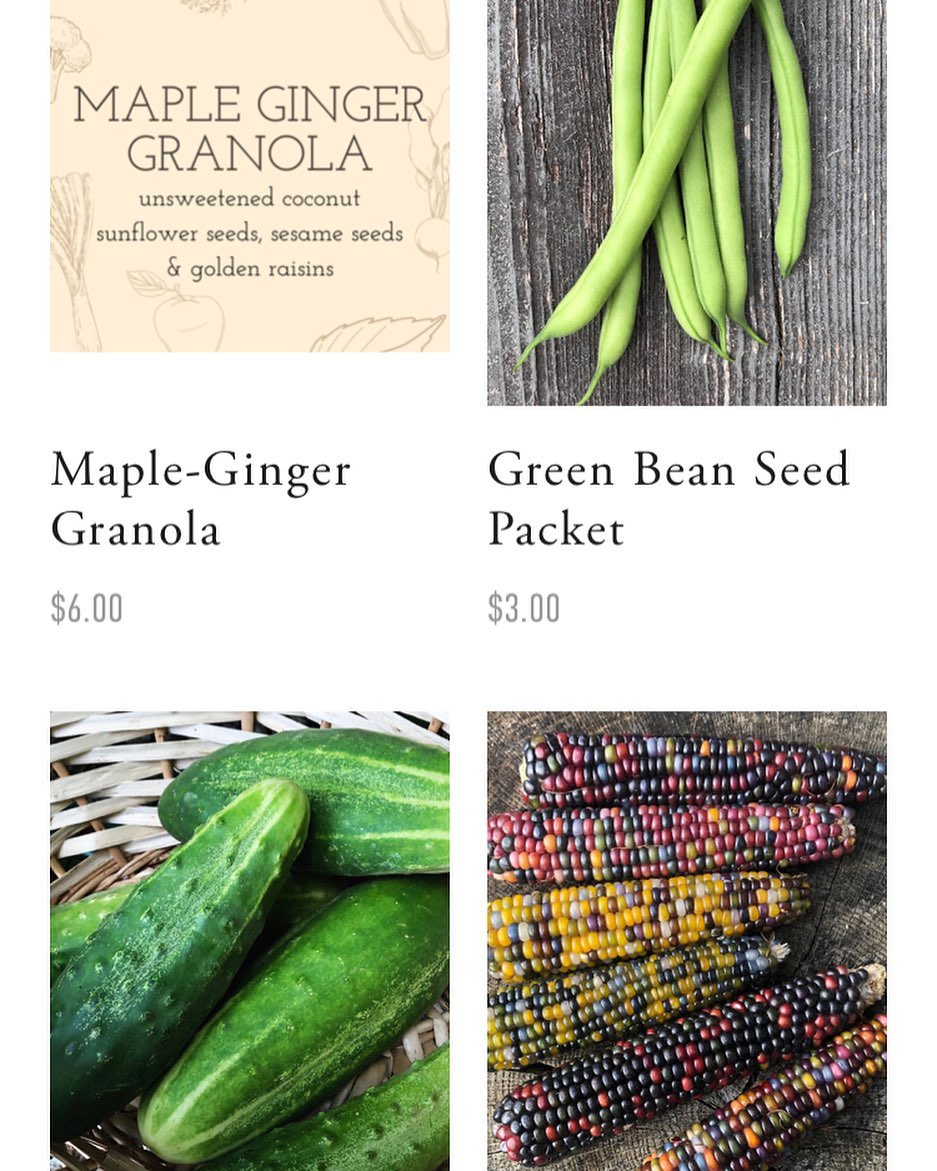Open the Maple Ginger Granola product image
The height and width of the screenshot is (1171, 937).
(x=249, y=176)
